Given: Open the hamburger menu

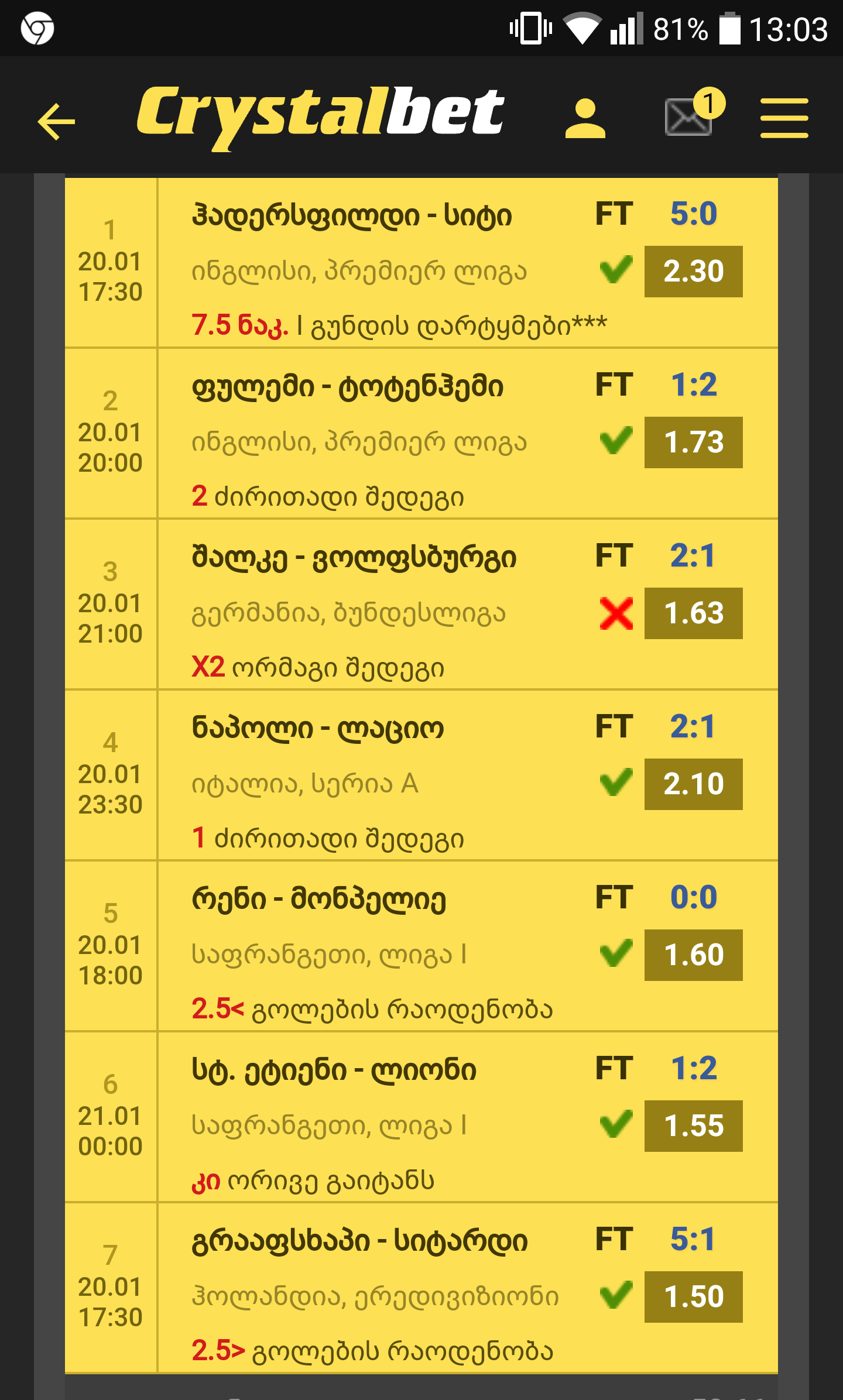Looking at the screenshot, I should tap(784, 118).
